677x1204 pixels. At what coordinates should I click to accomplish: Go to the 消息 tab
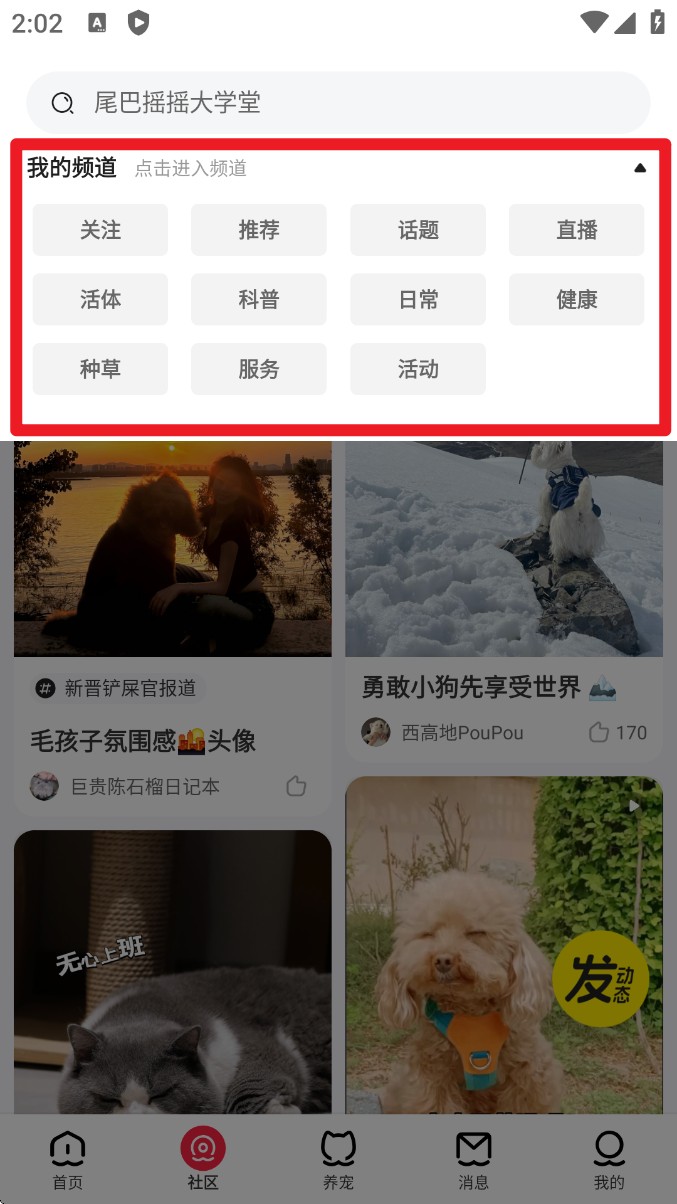(x=473, y=1160)
